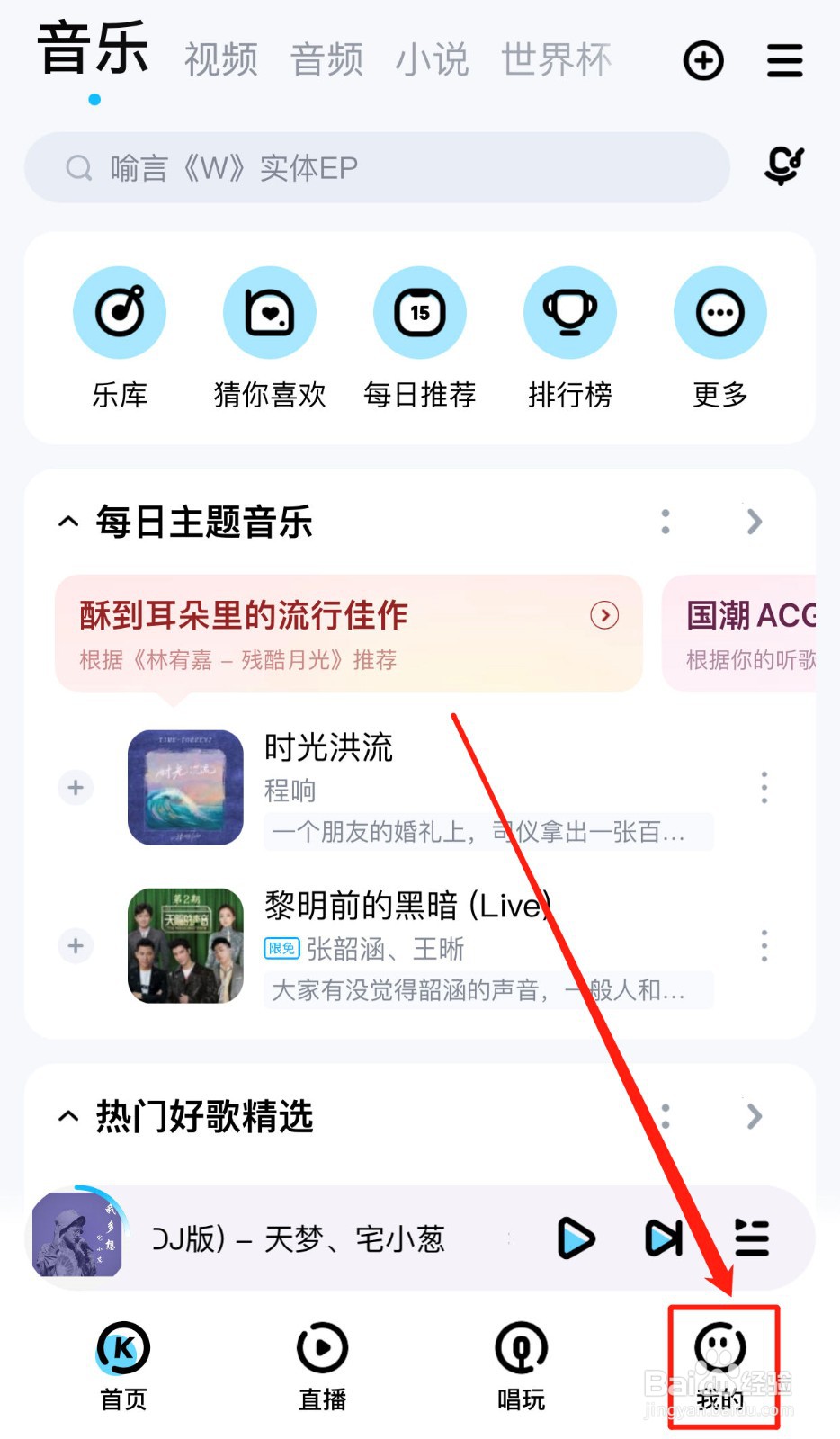
Task: Switch to the 视频 tab
Action: tap(220, 61)
